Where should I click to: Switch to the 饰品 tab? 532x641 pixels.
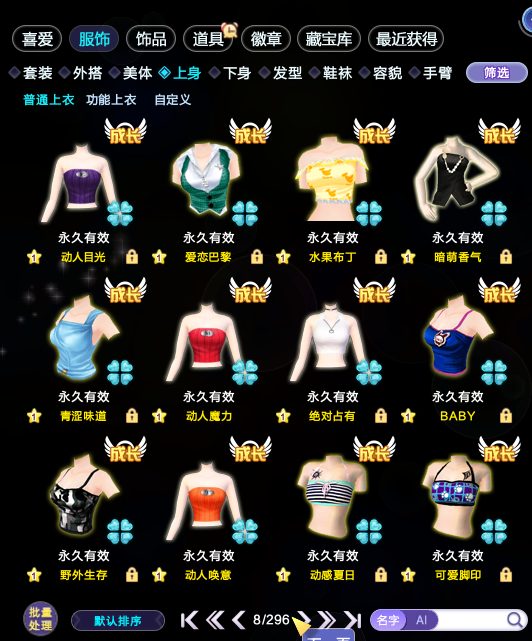pos(151,39)
